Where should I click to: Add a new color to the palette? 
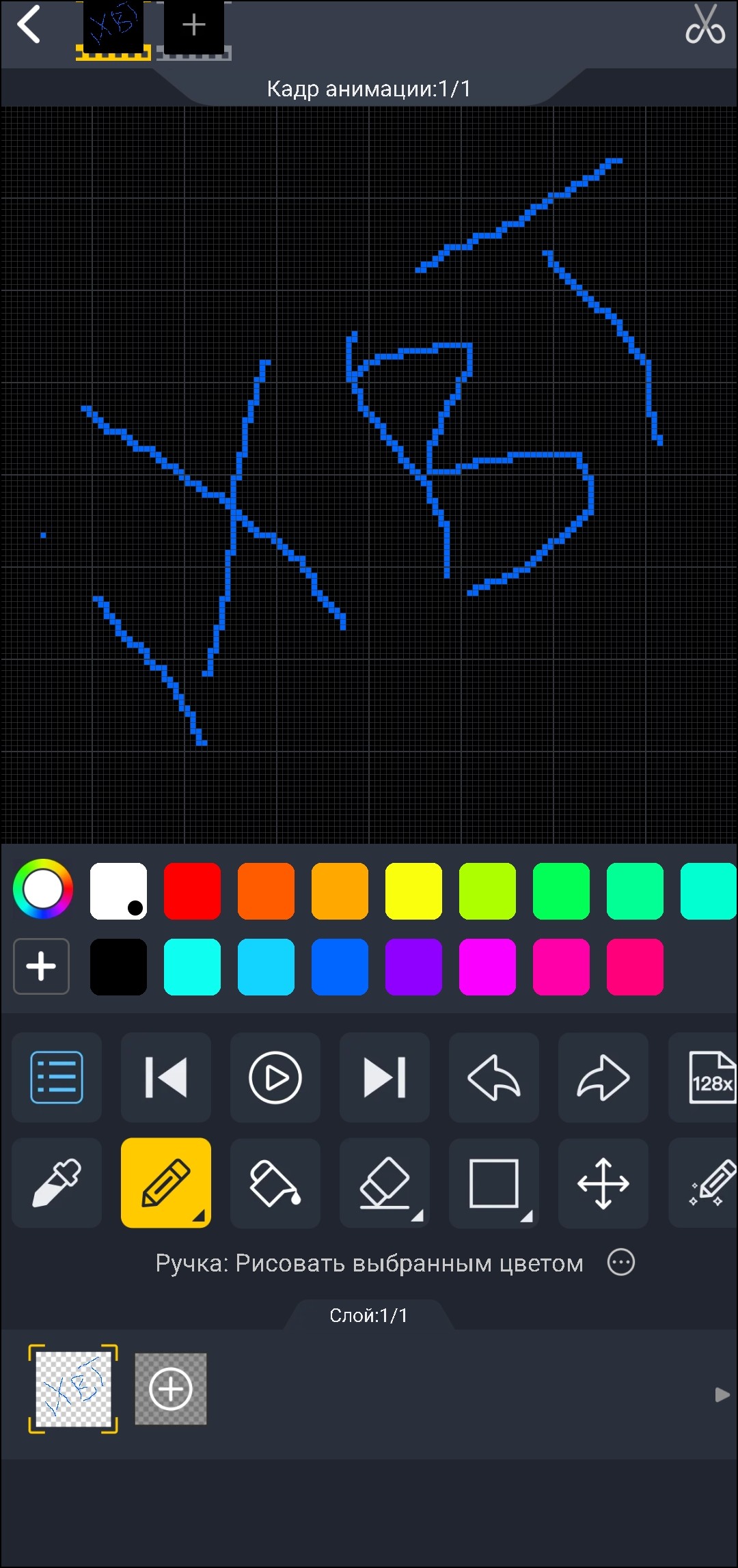[41, 966]
